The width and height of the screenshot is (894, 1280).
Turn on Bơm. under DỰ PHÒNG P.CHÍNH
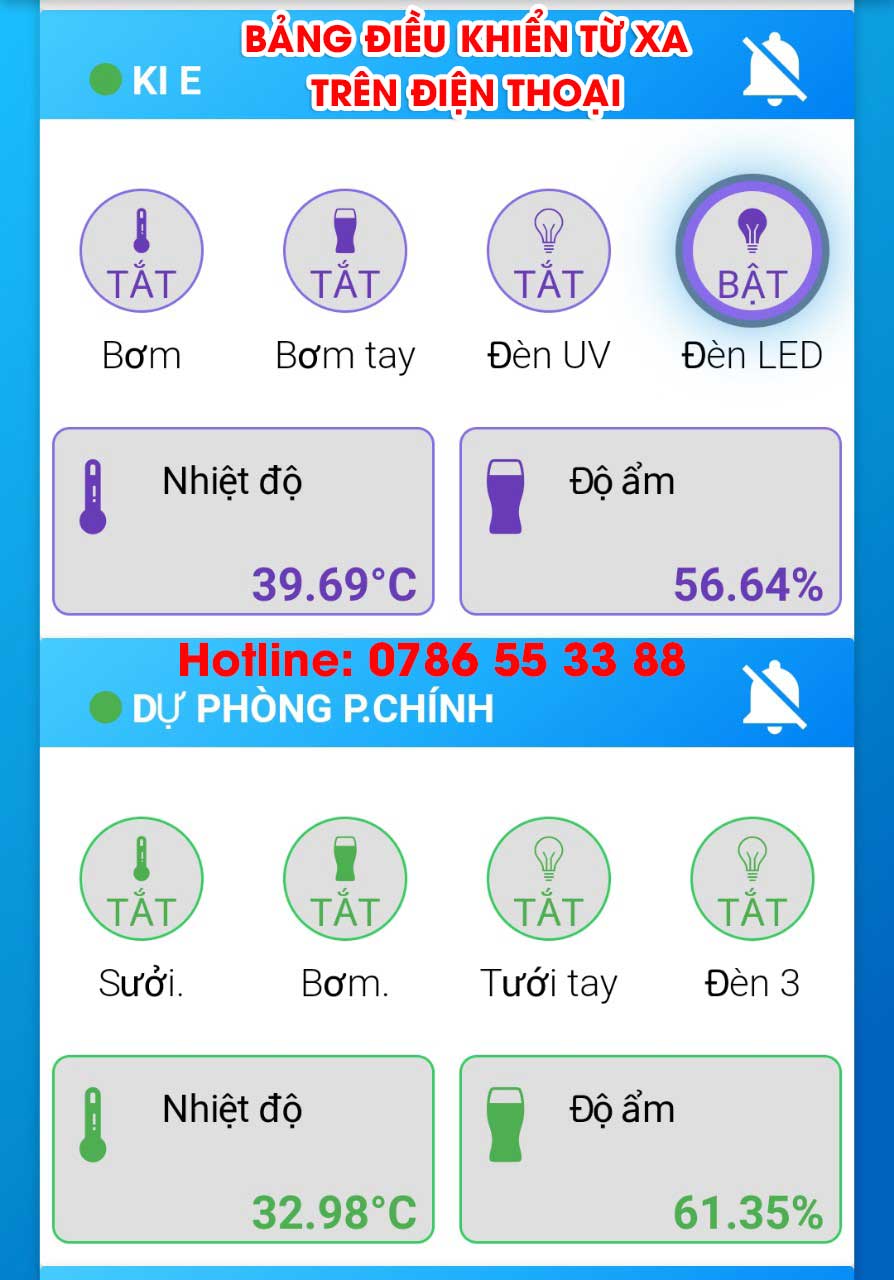pos(345,879)
